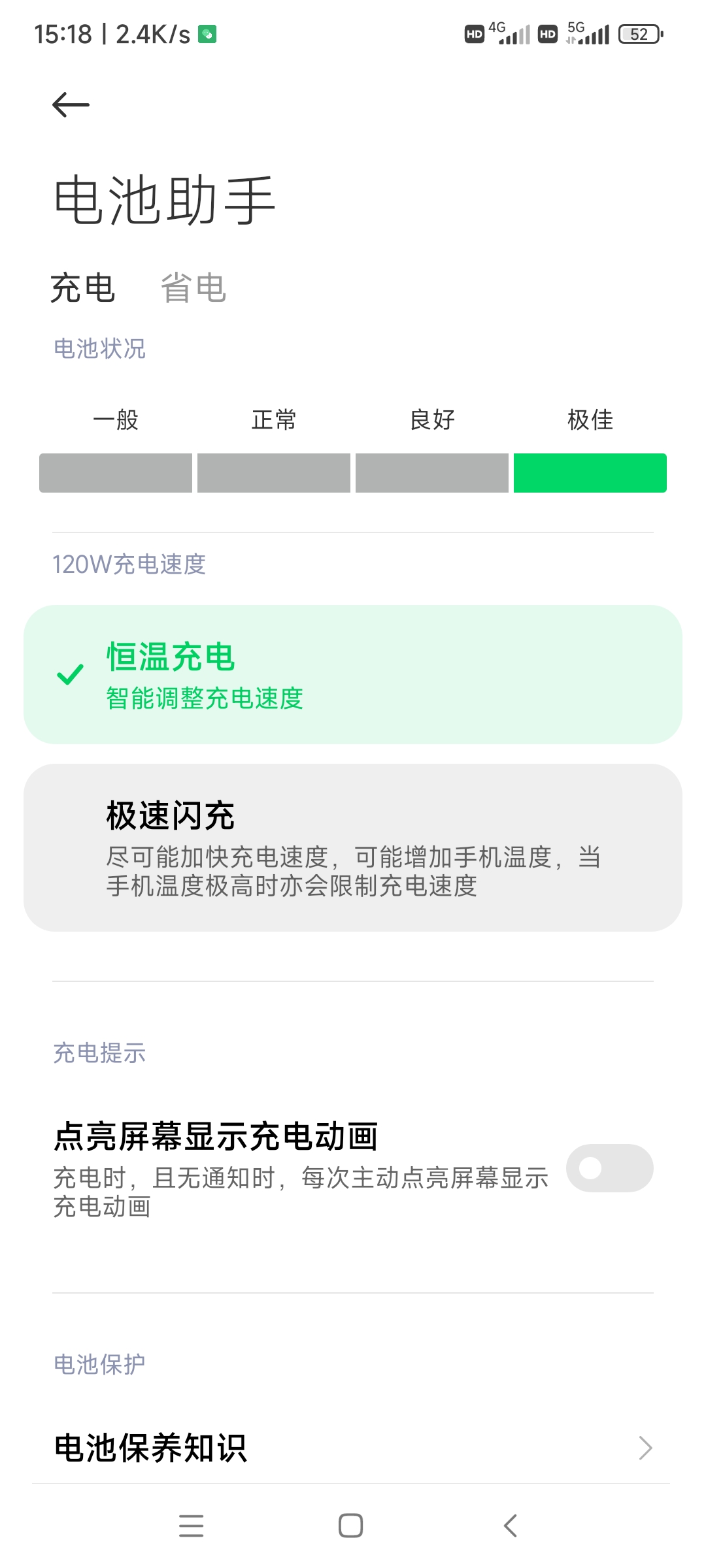Select 极速闪充 fast charging option

[x=353, y=847]
